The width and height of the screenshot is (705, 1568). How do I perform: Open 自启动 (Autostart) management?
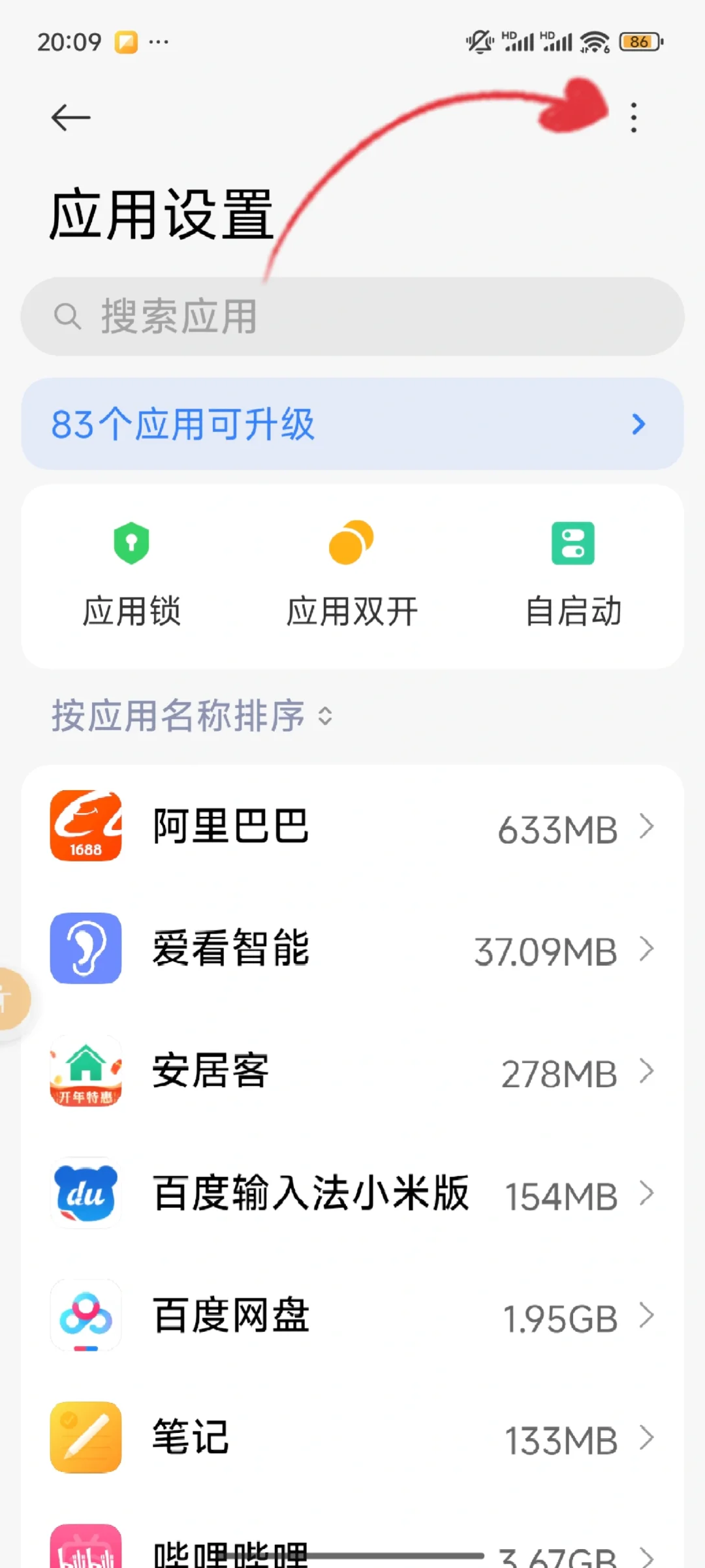[x=573, y=574]
